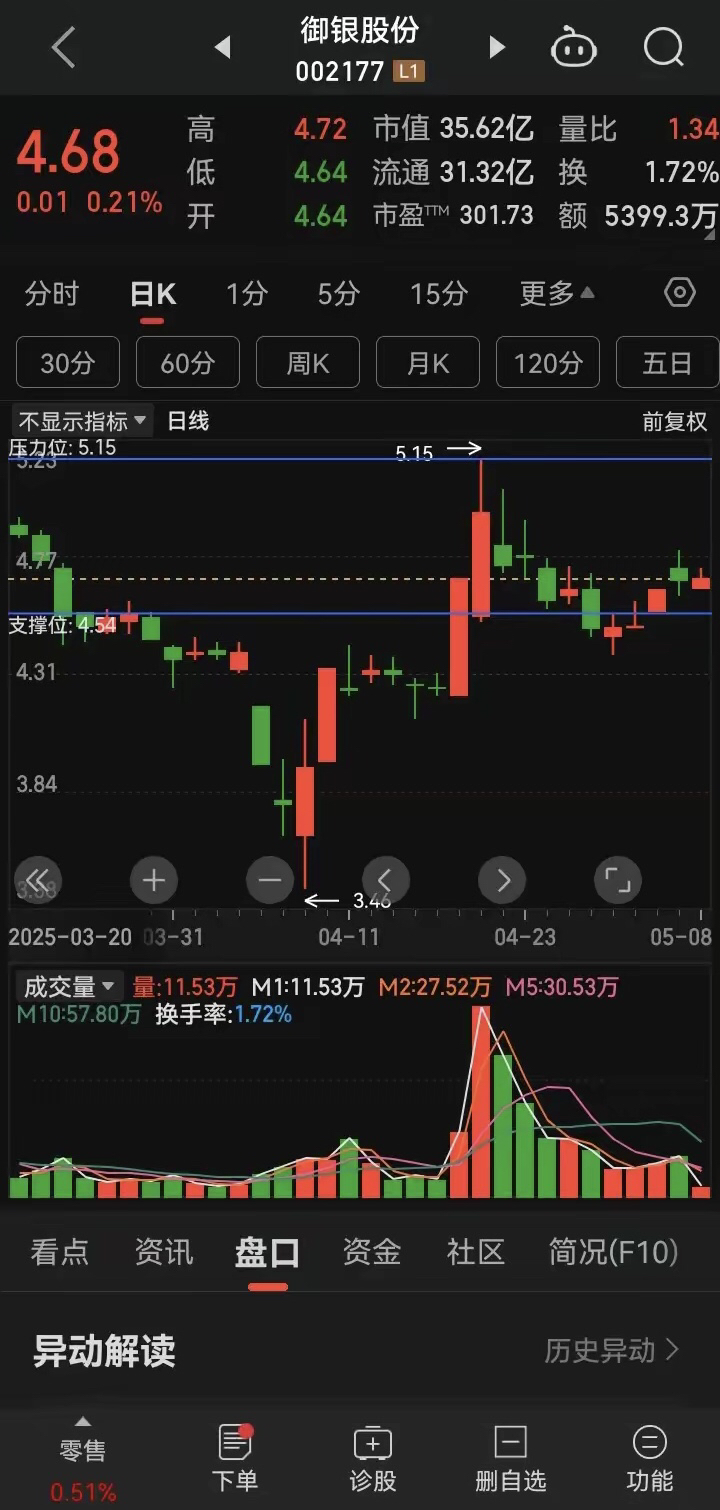Expand the 更多 period options
The height and width of the screenshot is (1510, 720).
[x=557, y=294]
